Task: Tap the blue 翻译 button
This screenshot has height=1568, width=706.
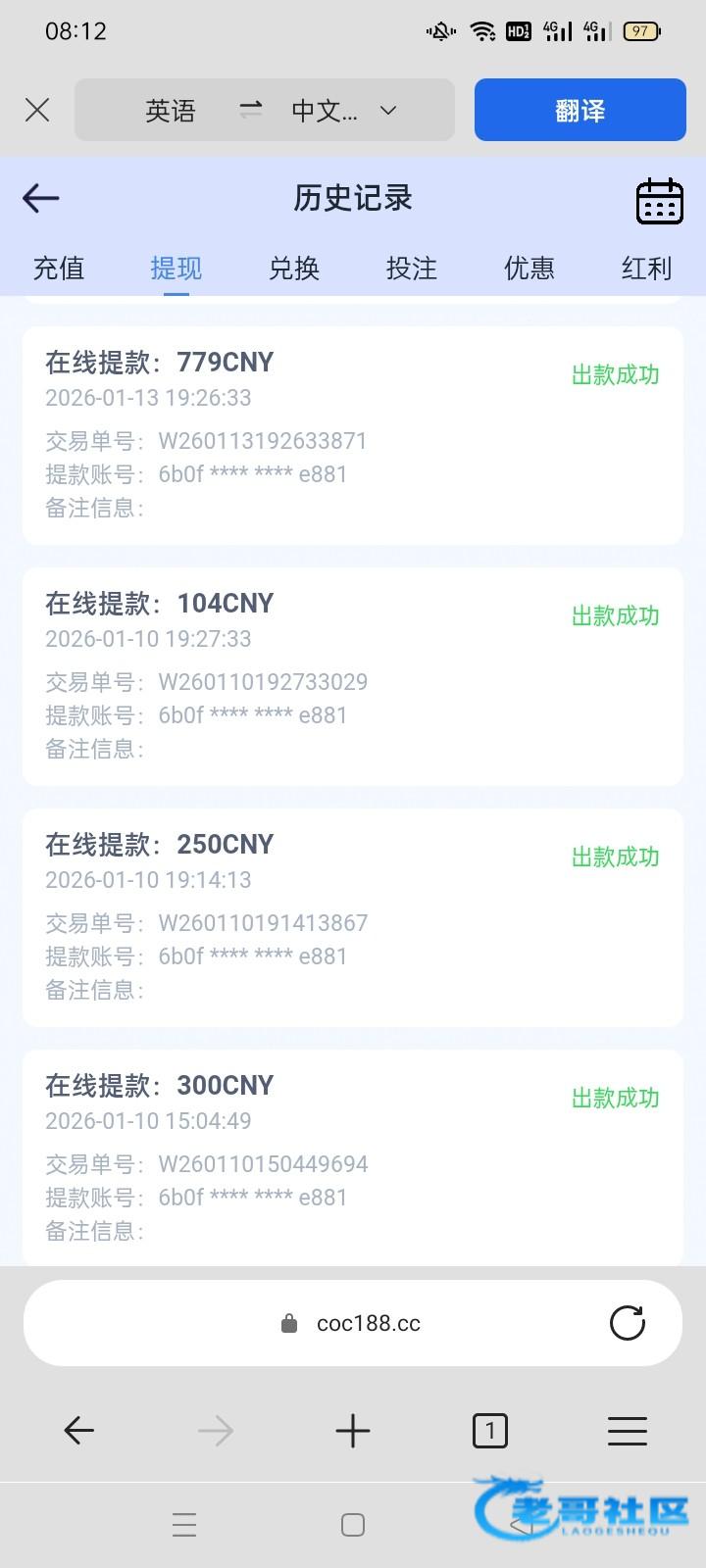Action: coord(580,110)
